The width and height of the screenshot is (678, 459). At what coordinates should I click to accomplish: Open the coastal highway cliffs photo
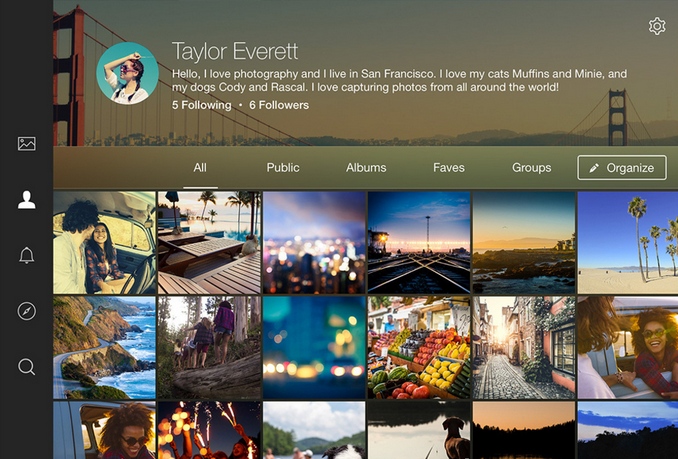(x=104, y=347)
